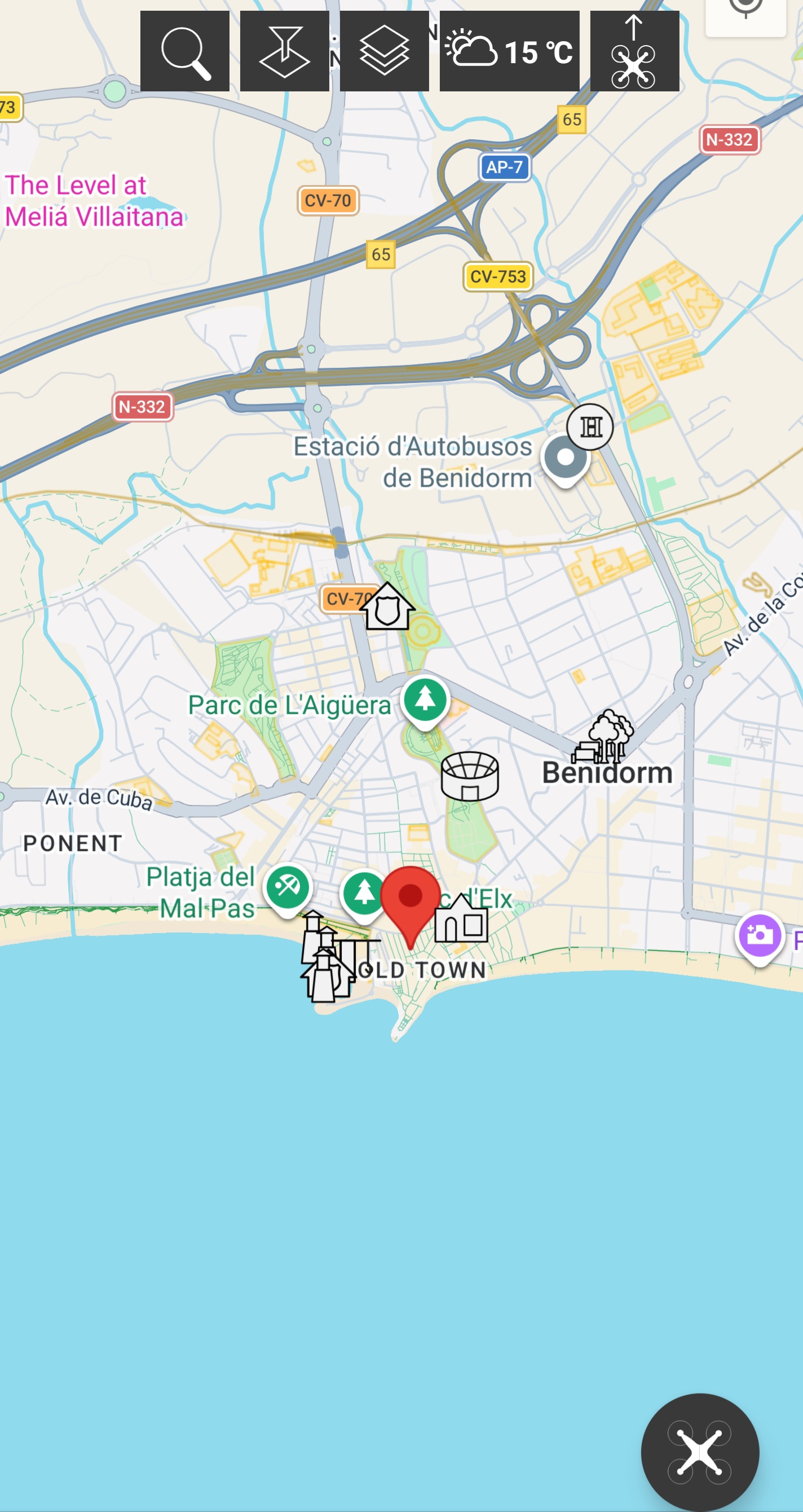View the 15 °C weather details
The height and width of the screenshot is (1512, 803).
509,51
